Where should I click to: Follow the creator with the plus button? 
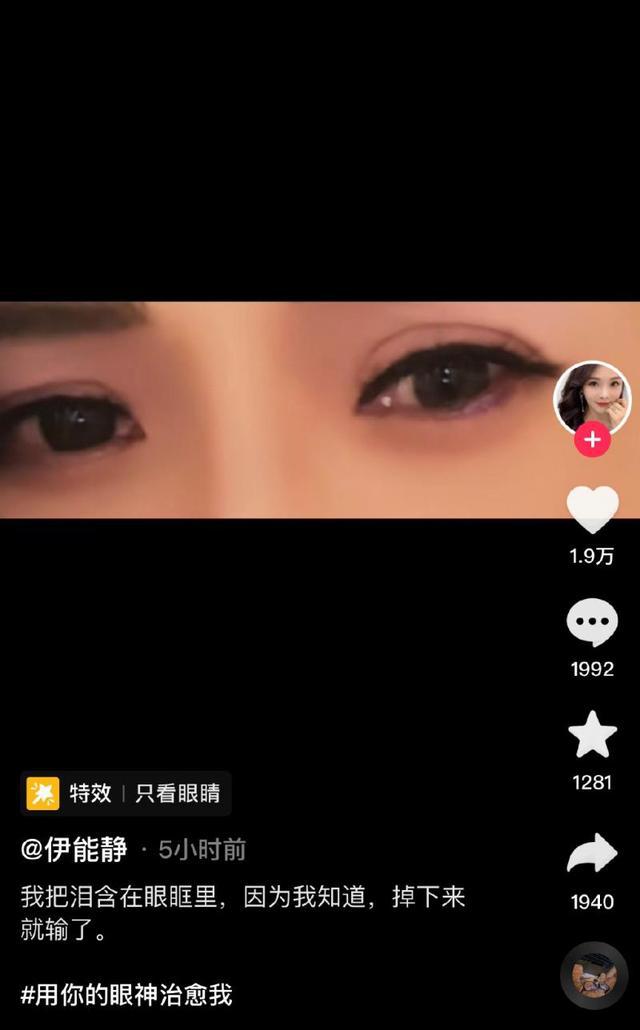coord(593,439)
